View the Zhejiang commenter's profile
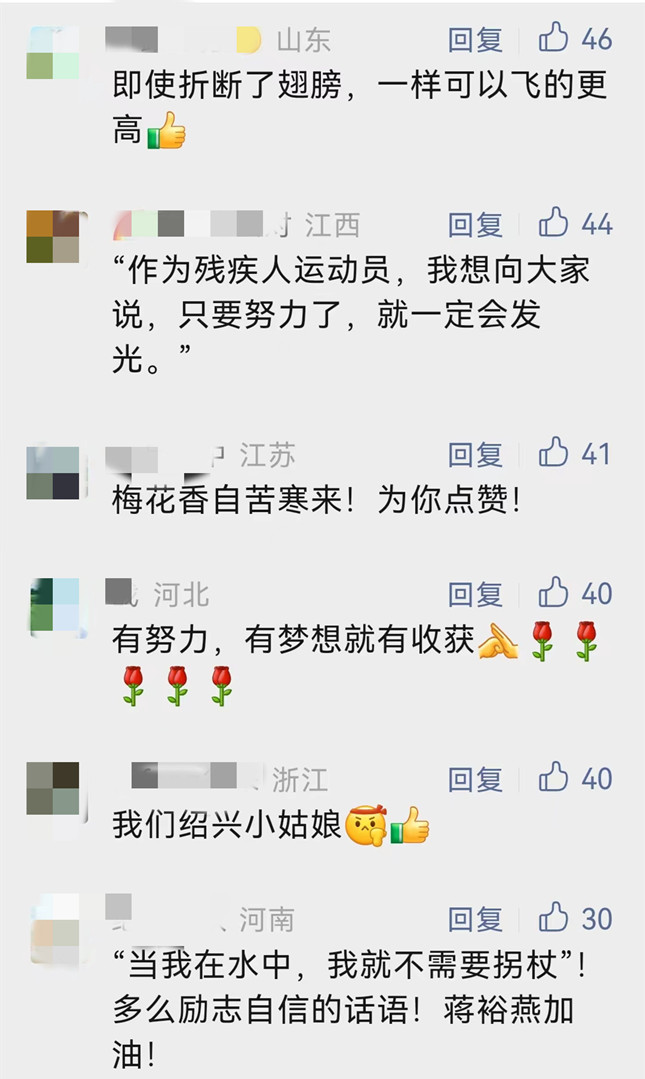 (52, 788)
